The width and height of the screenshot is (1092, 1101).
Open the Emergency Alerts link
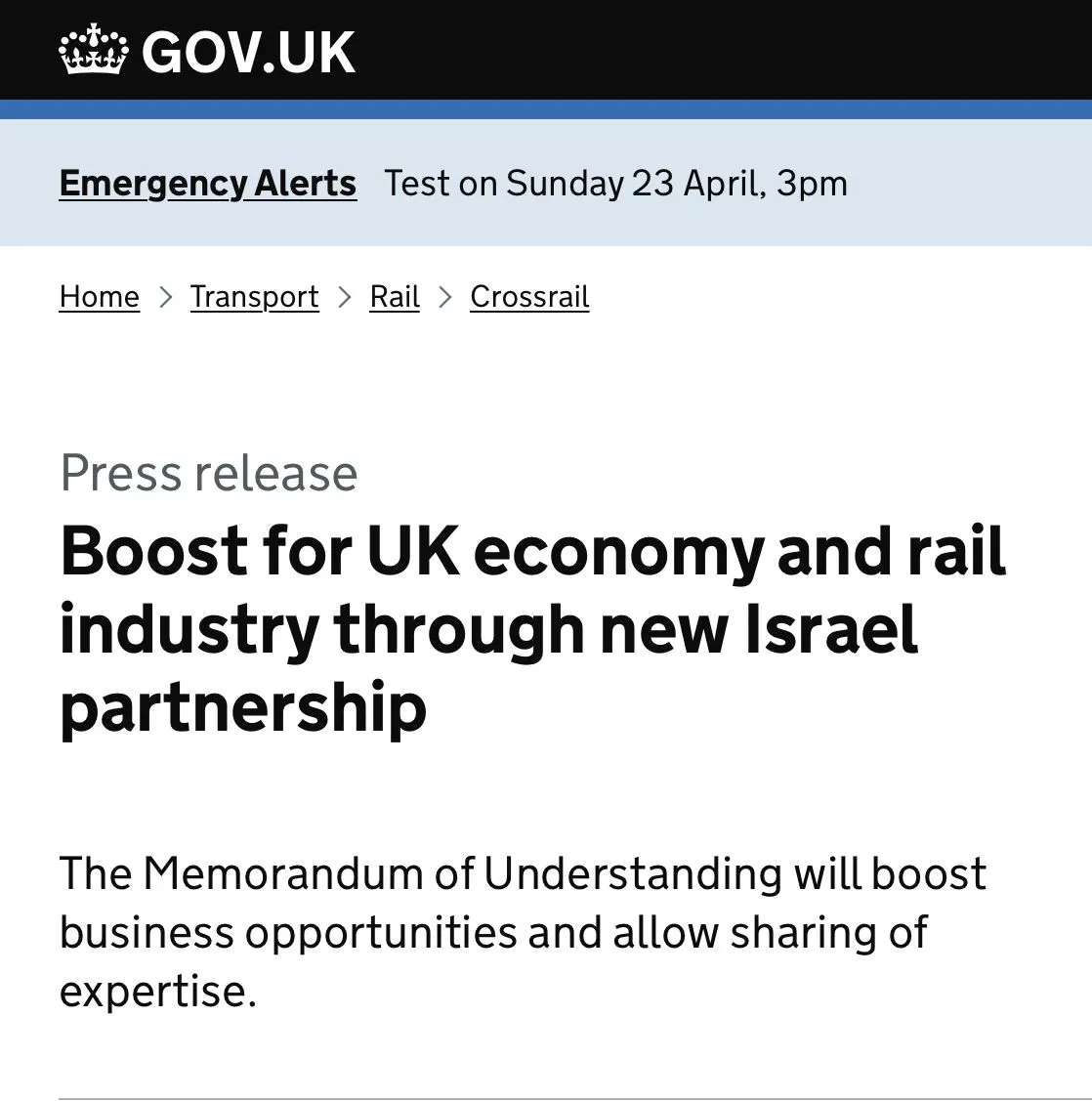(207, 183)
